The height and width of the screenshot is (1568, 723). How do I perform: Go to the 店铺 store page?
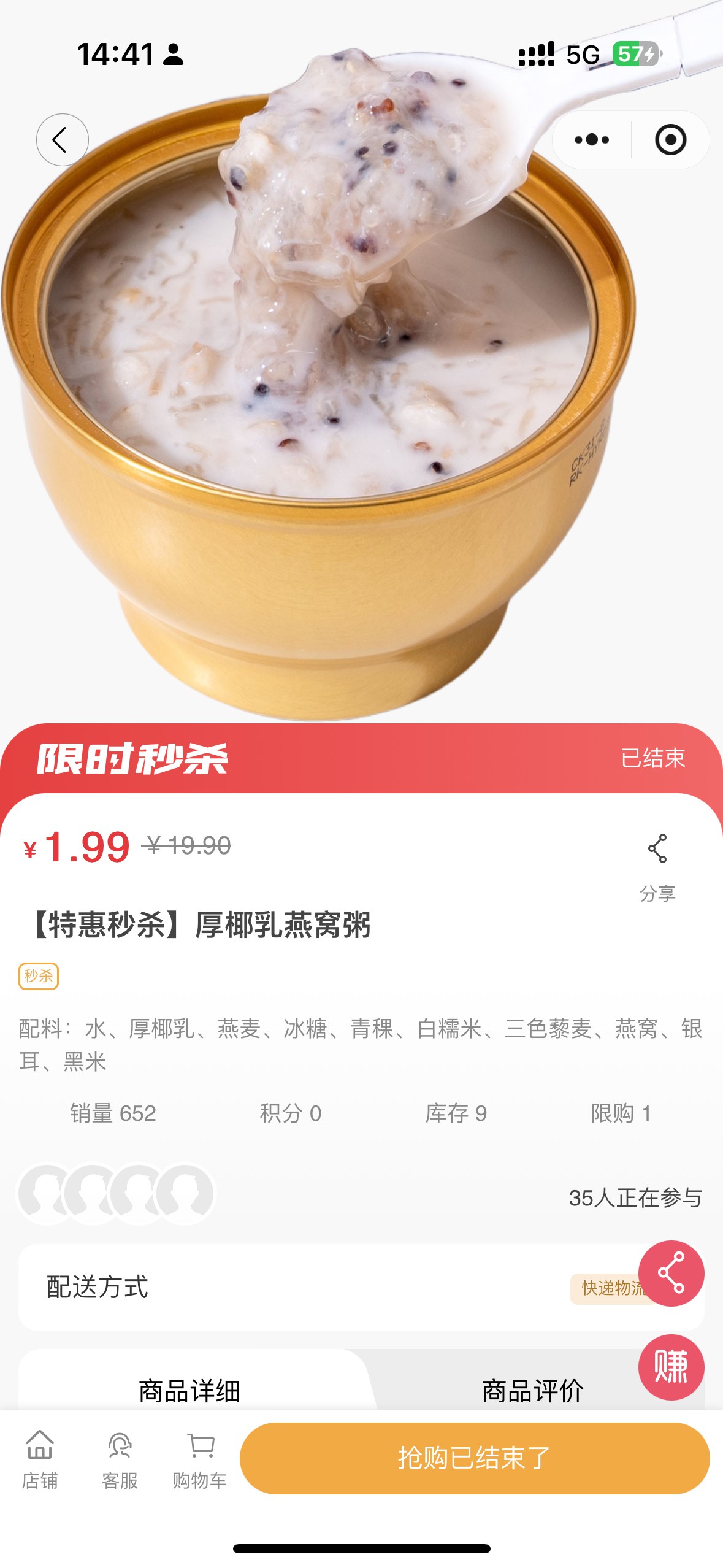(40, 1460)
